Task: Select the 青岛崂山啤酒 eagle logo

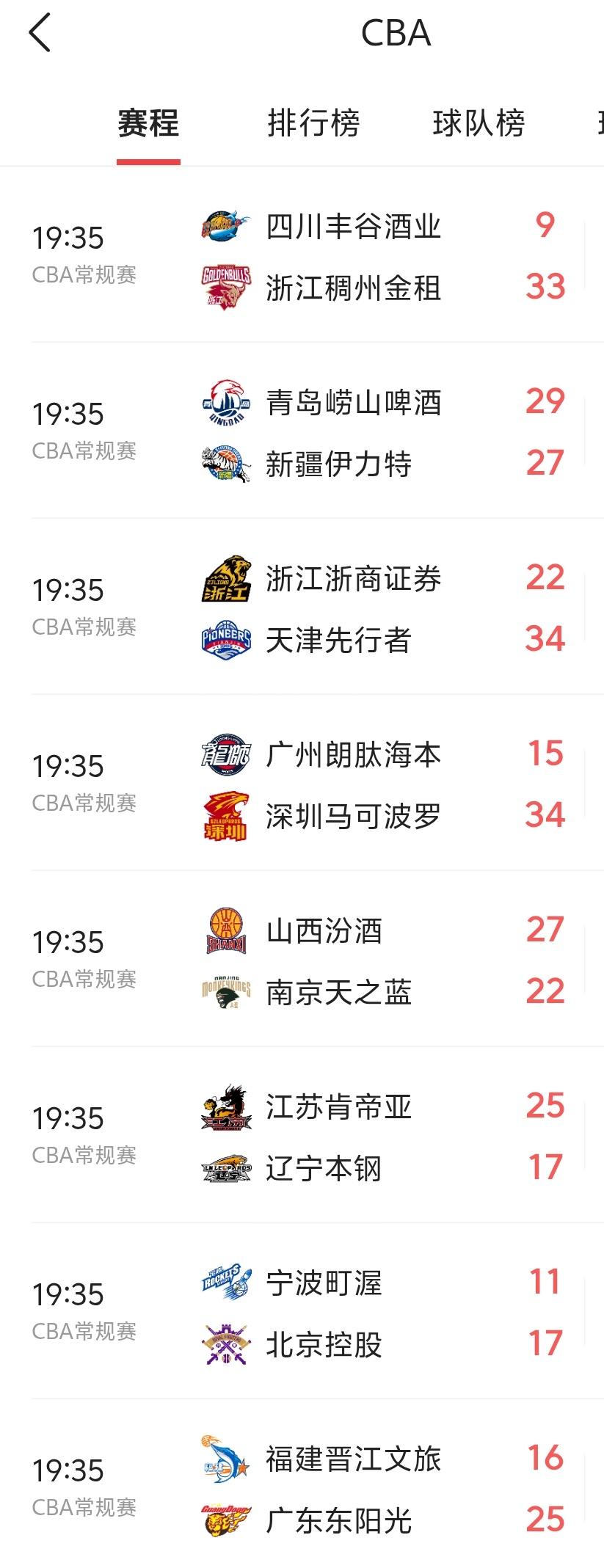Action: point(224,402)
